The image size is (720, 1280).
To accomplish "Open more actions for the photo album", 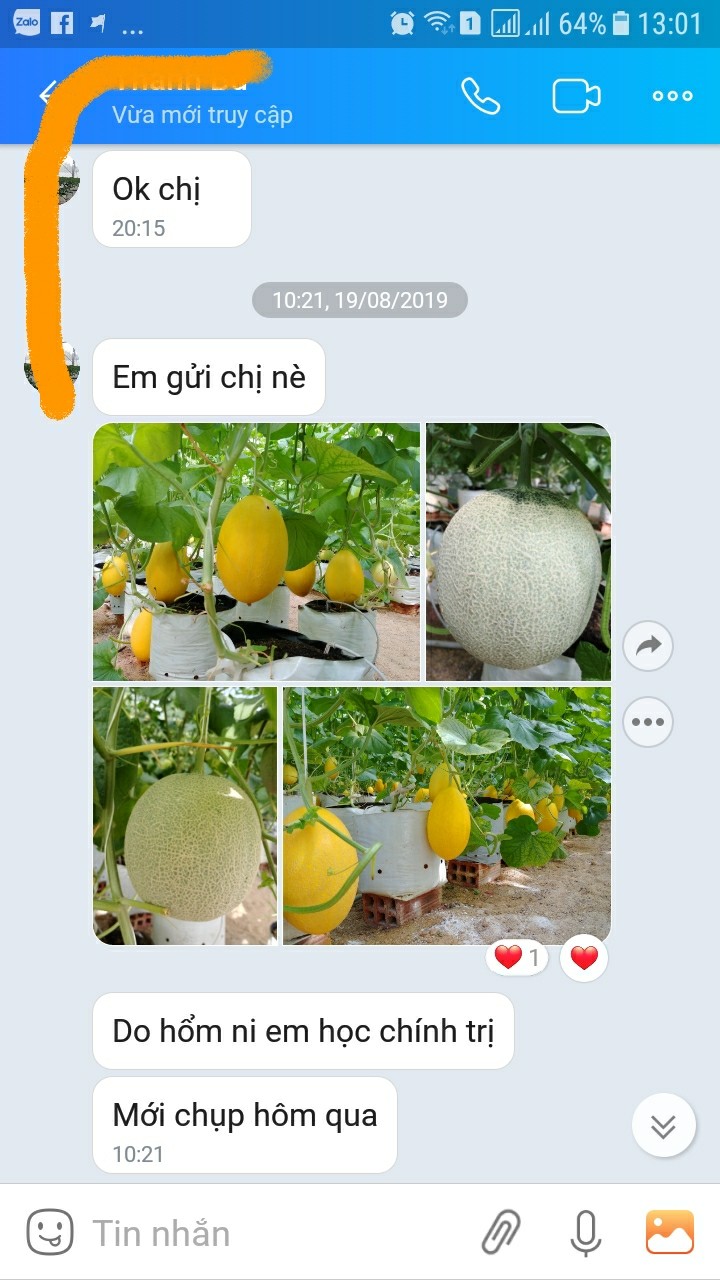I will [x=648, y=722].
